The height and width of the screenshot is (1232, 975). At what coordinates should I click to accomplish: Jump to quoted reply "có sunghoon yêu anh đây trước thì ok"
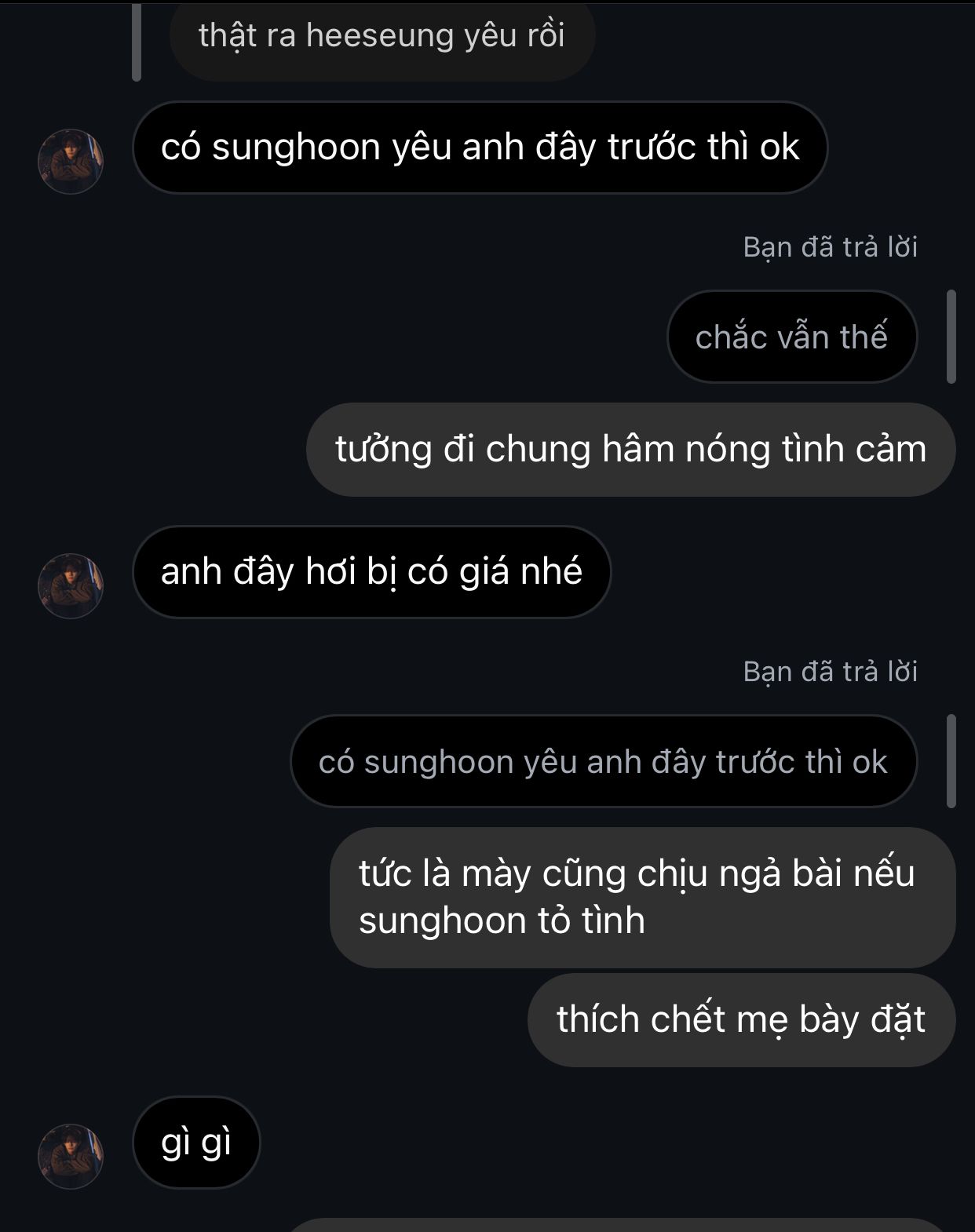point(603,762)
